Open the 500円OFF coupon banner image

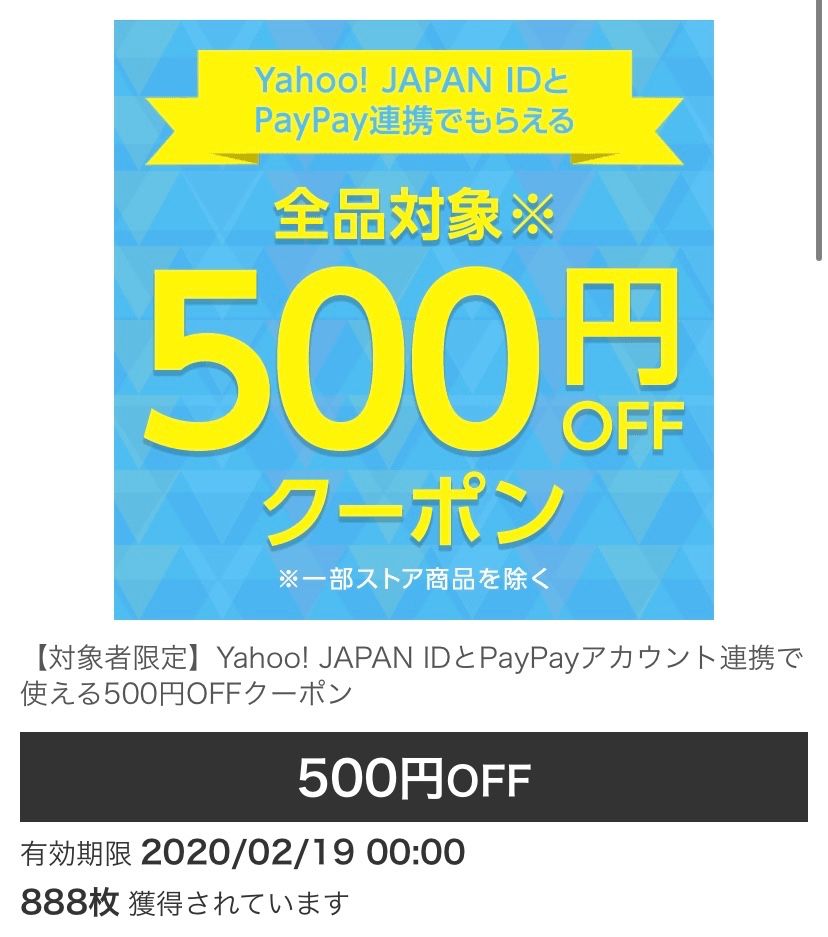(413, 320)
